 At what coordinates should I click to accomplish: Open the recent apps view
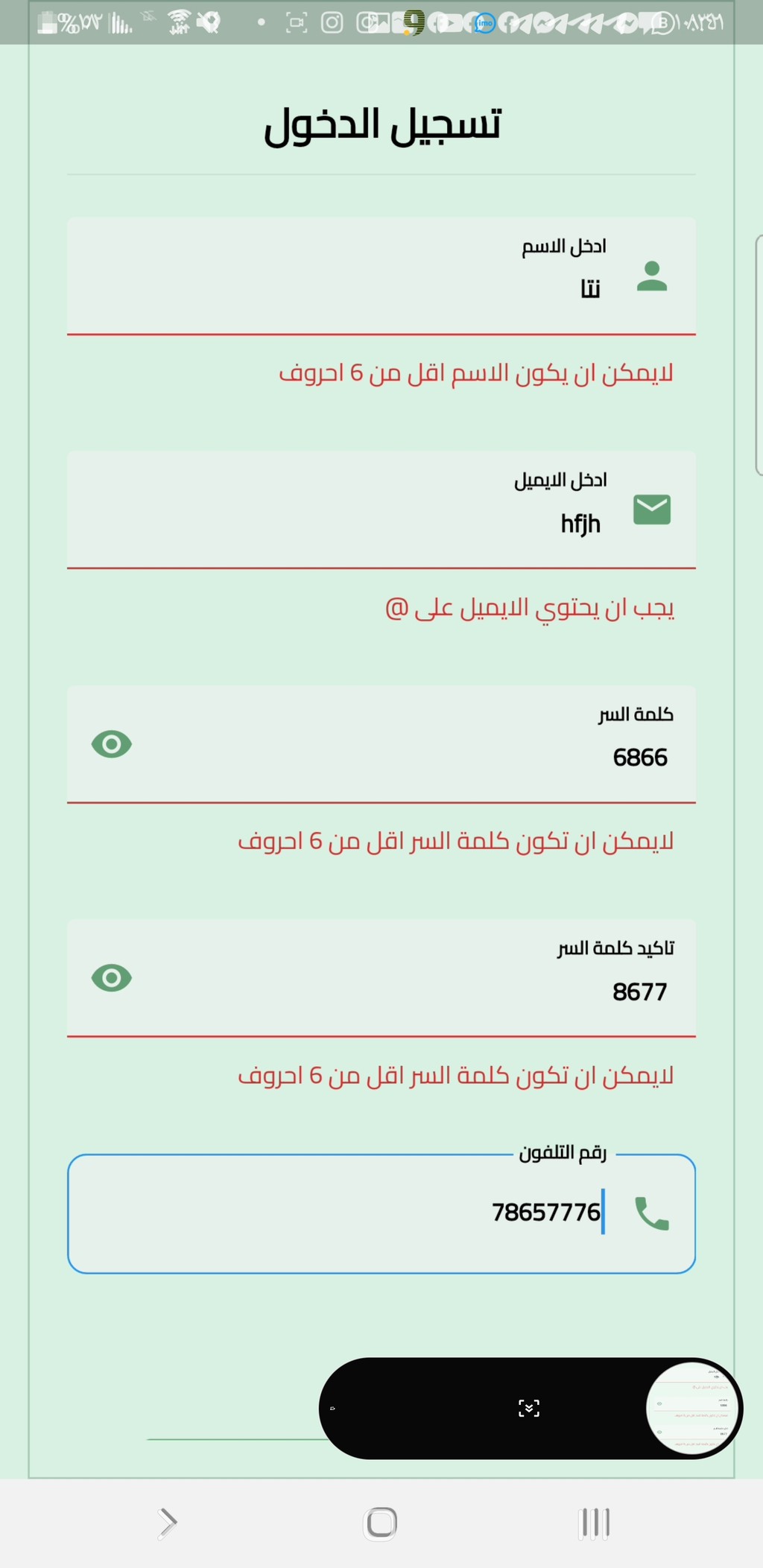pos(595,1523)
